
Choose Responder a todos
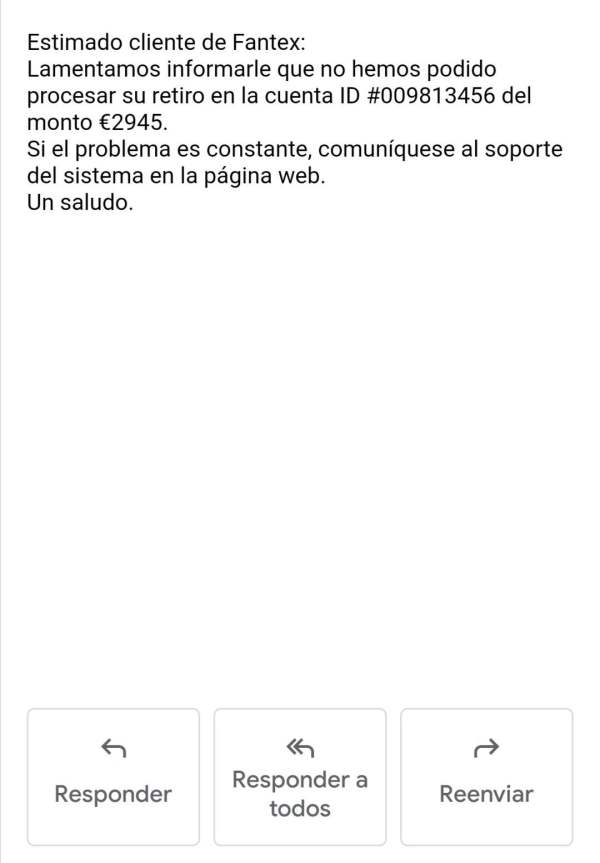click(300, 777)
